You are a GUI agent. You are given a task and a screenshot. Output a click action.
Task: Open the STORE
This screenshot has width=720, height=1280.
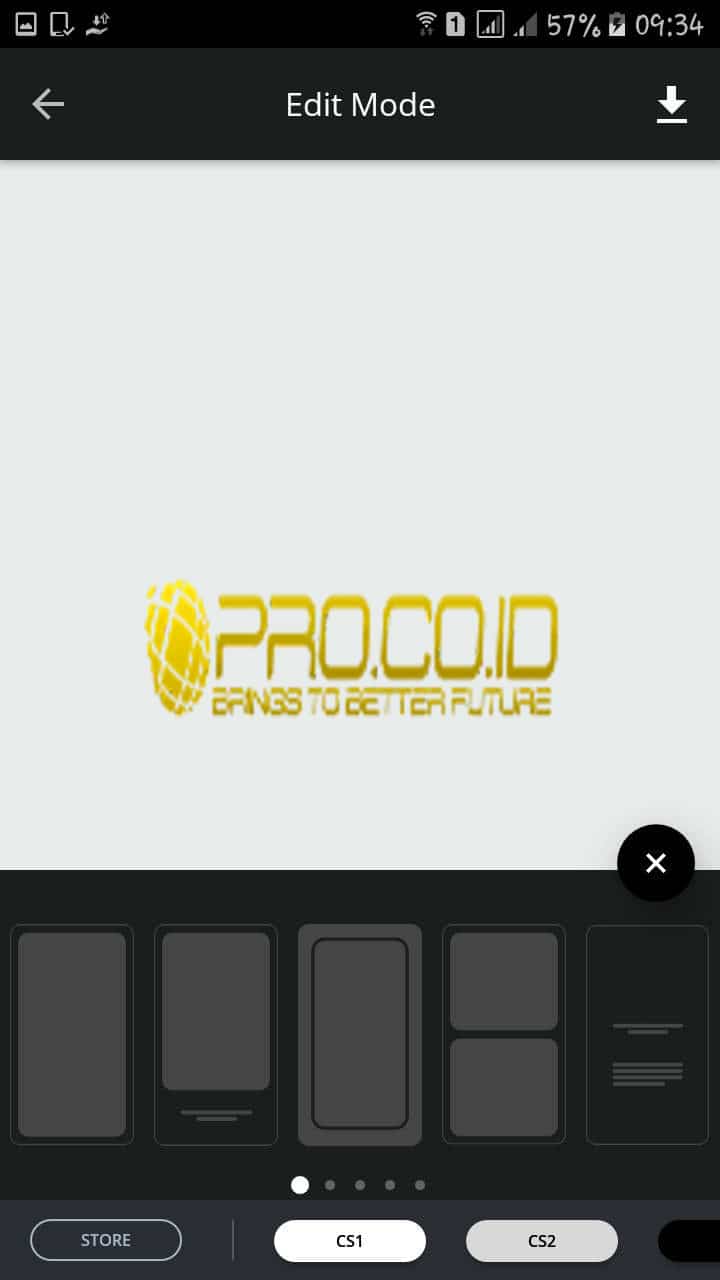(106, 1240)
